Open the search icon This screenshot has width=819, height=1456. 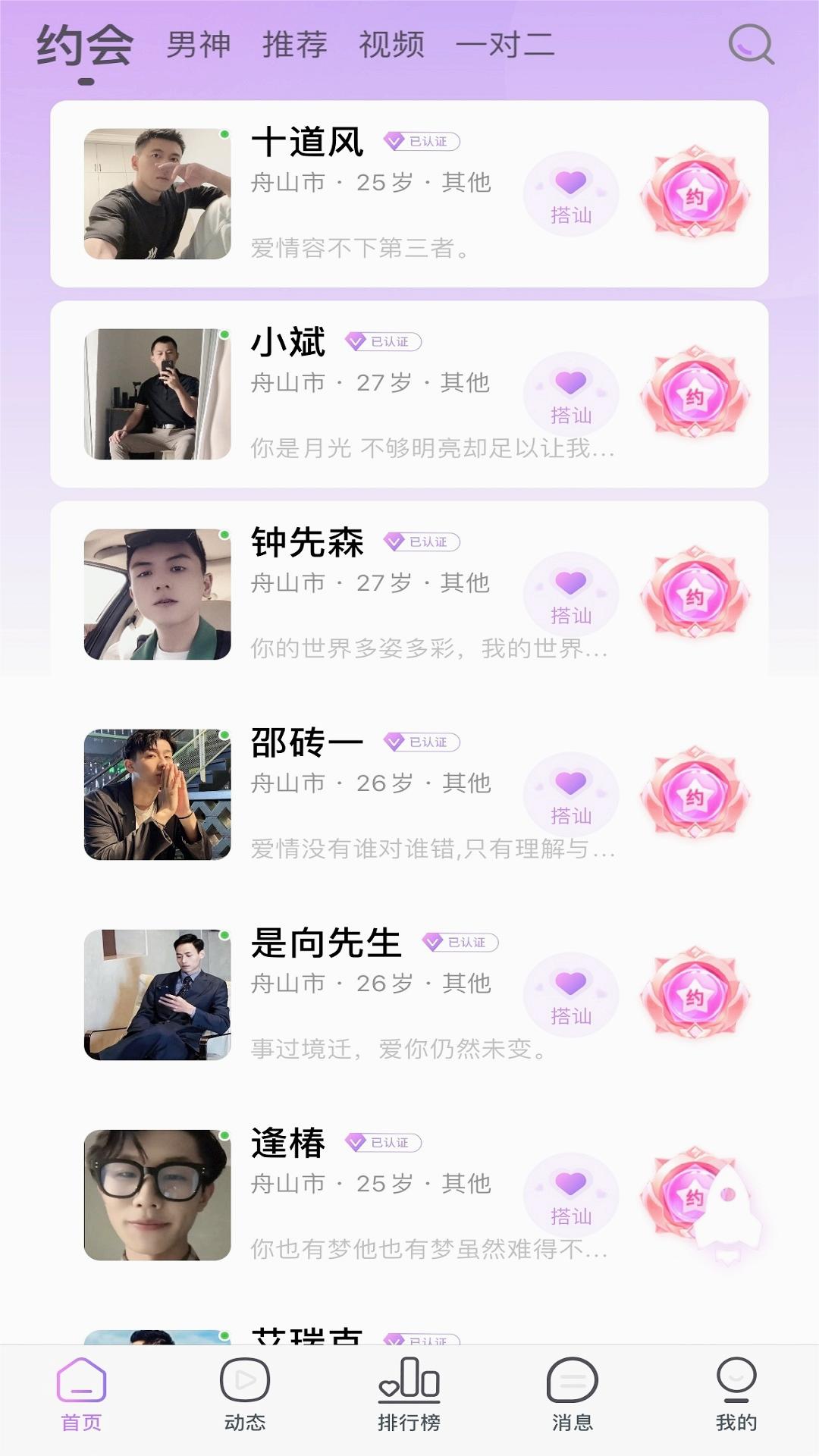[x=751, y=45]
